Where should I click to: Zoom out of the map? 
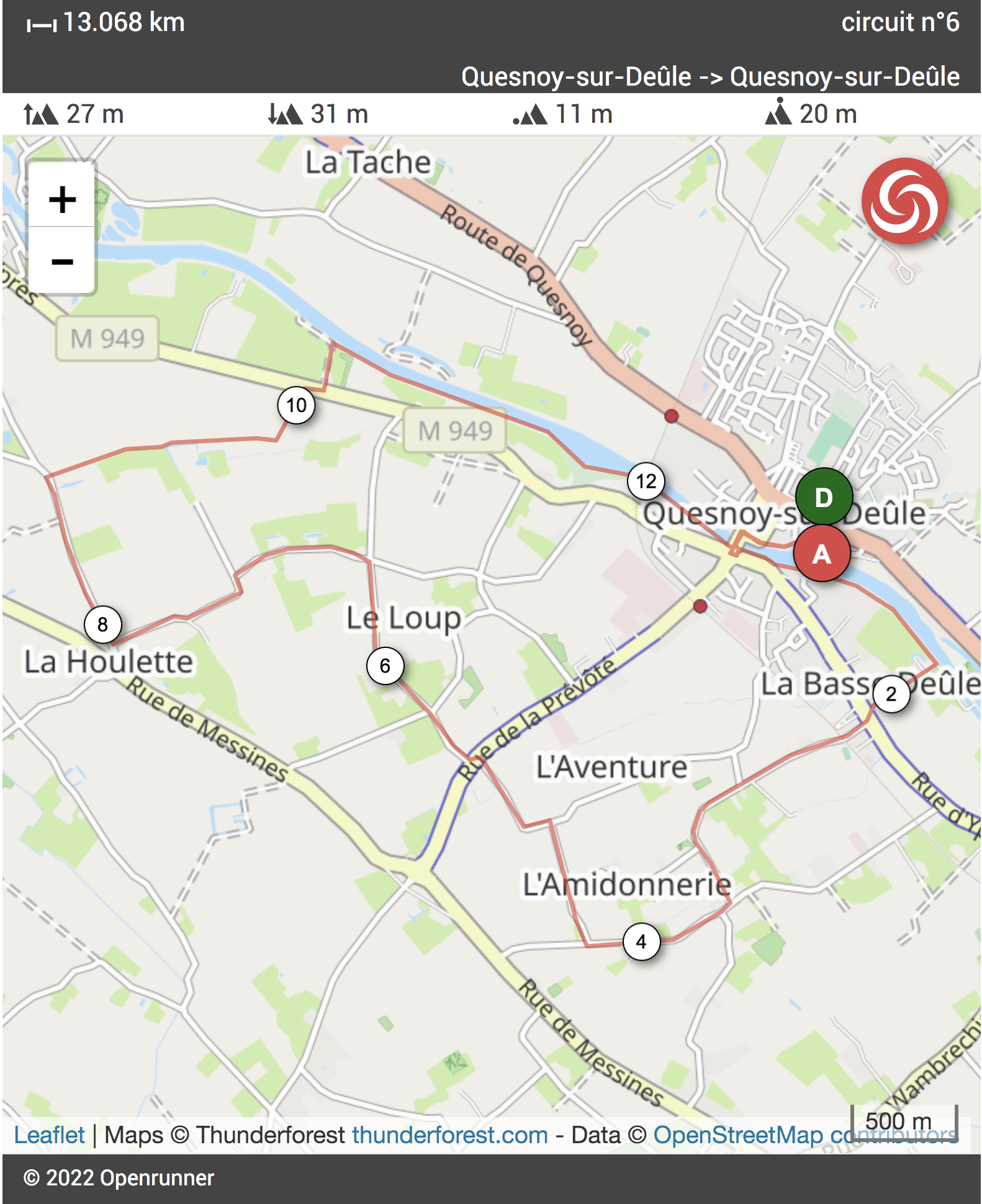click(62, 261)
